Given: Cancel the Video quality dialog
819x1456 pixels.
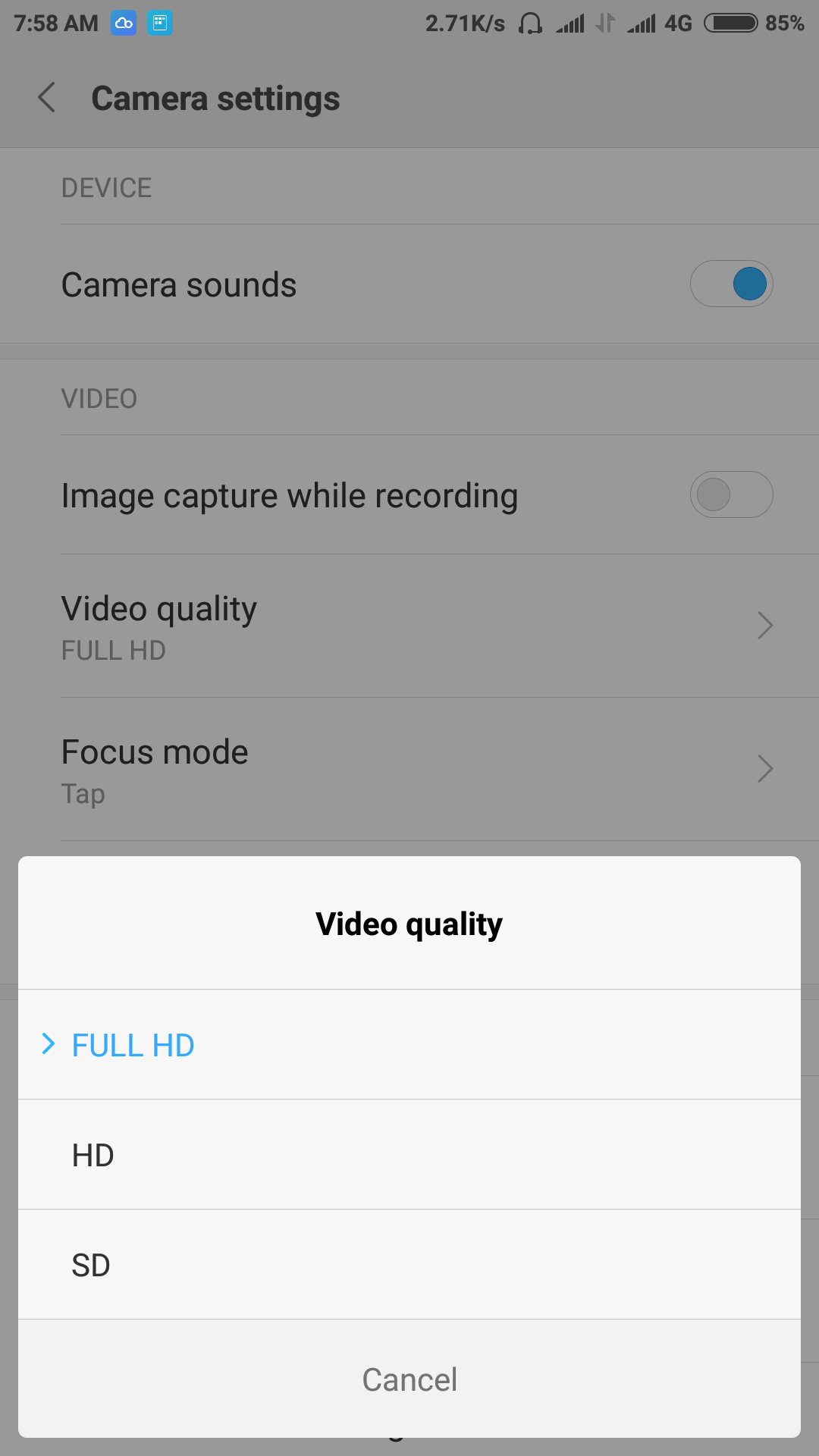Looking at the screenshot, I should (409, 1379).
